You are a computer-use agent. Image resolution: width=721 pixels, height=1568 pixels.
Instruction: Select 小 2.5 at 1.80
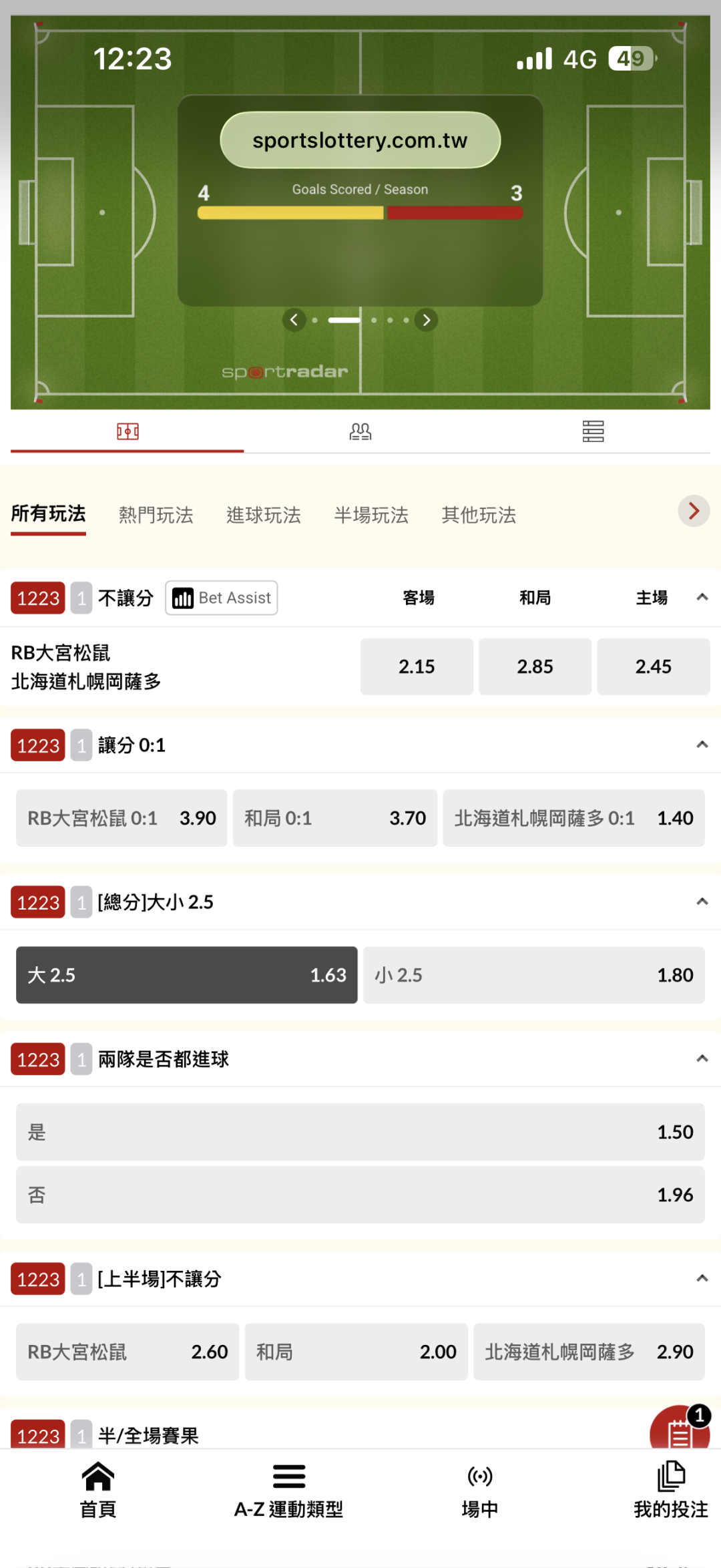click(x=534, y=975)
